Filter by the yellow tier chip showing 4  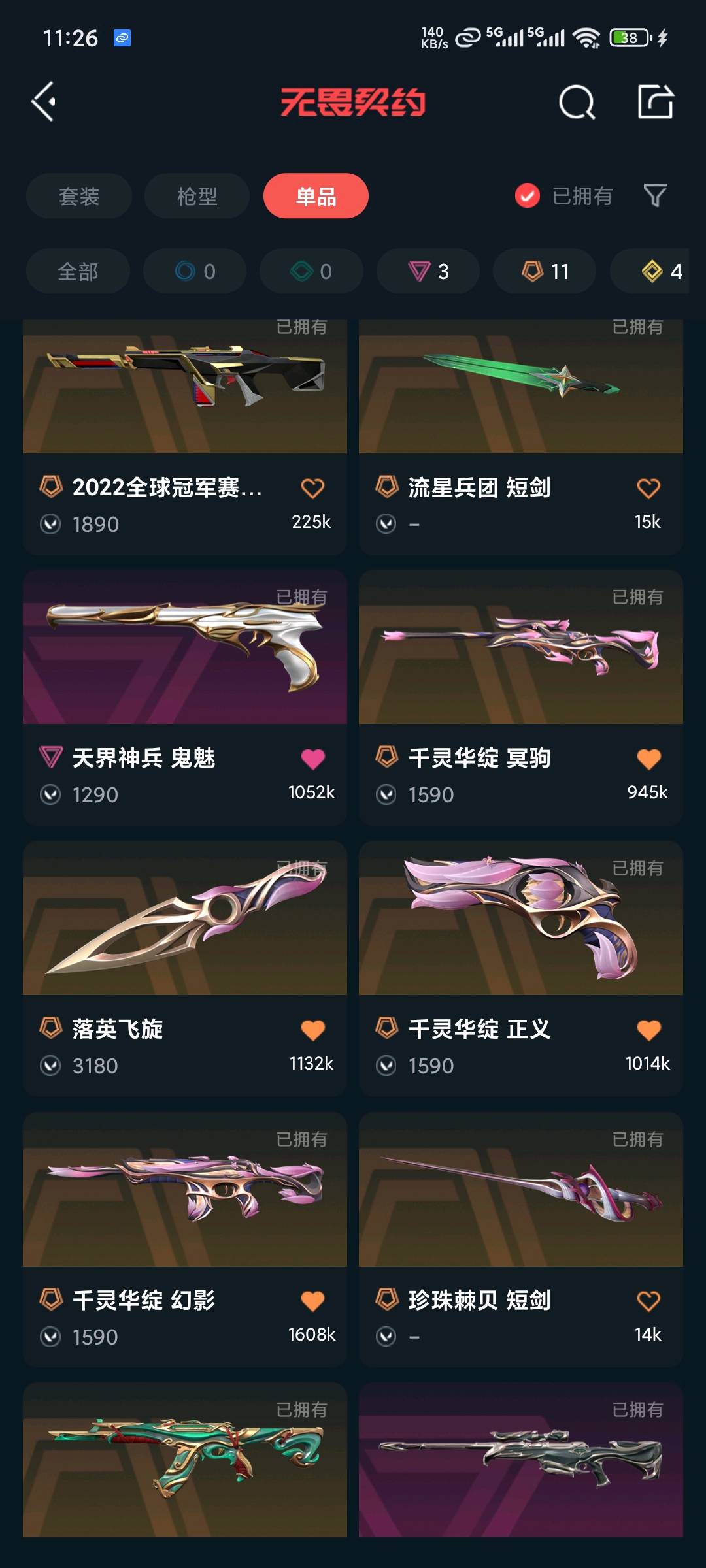[660, 271]
